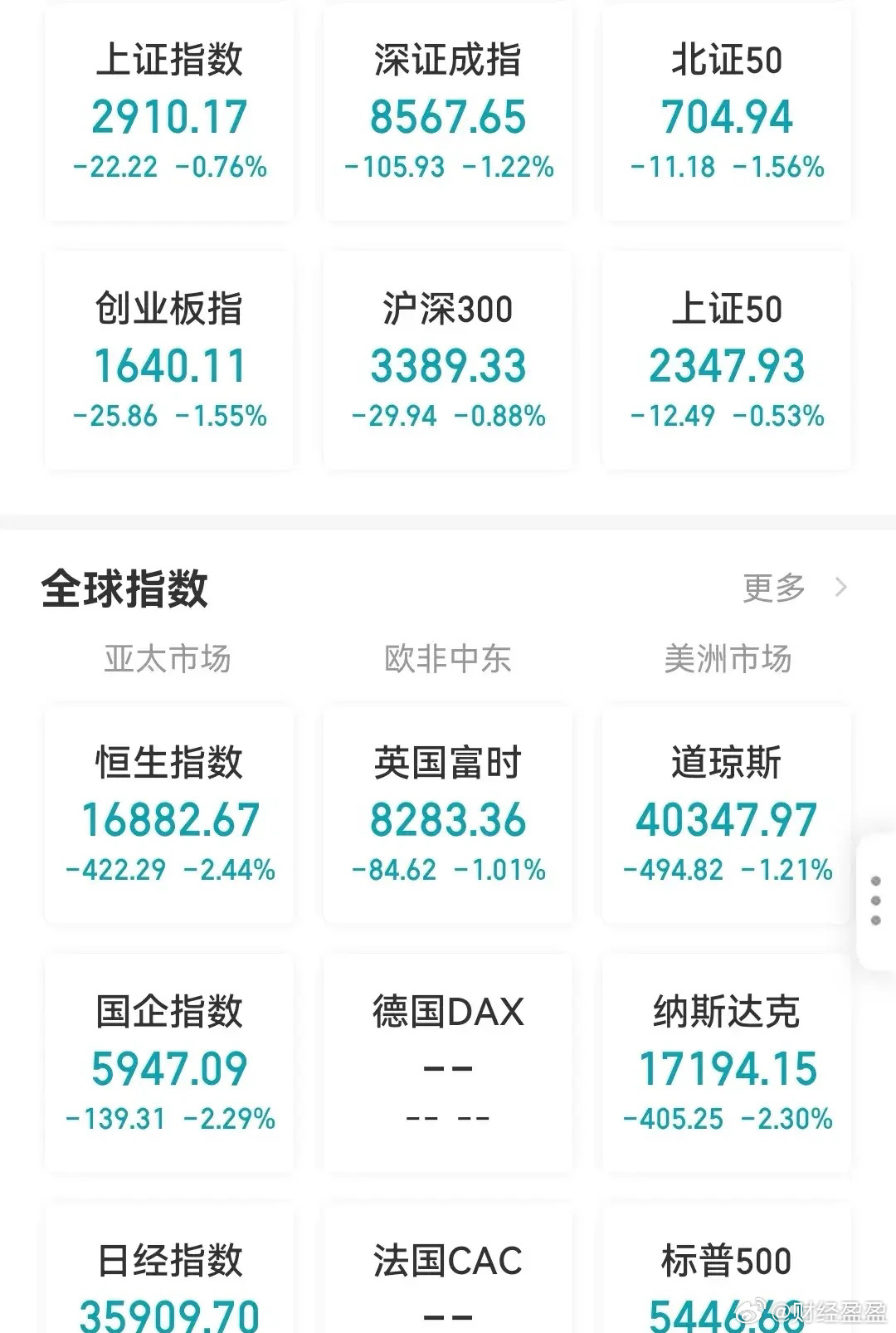896x1333 pixels.
Task: Switch to the 欧非中东 tab
Action: [448, 660]
